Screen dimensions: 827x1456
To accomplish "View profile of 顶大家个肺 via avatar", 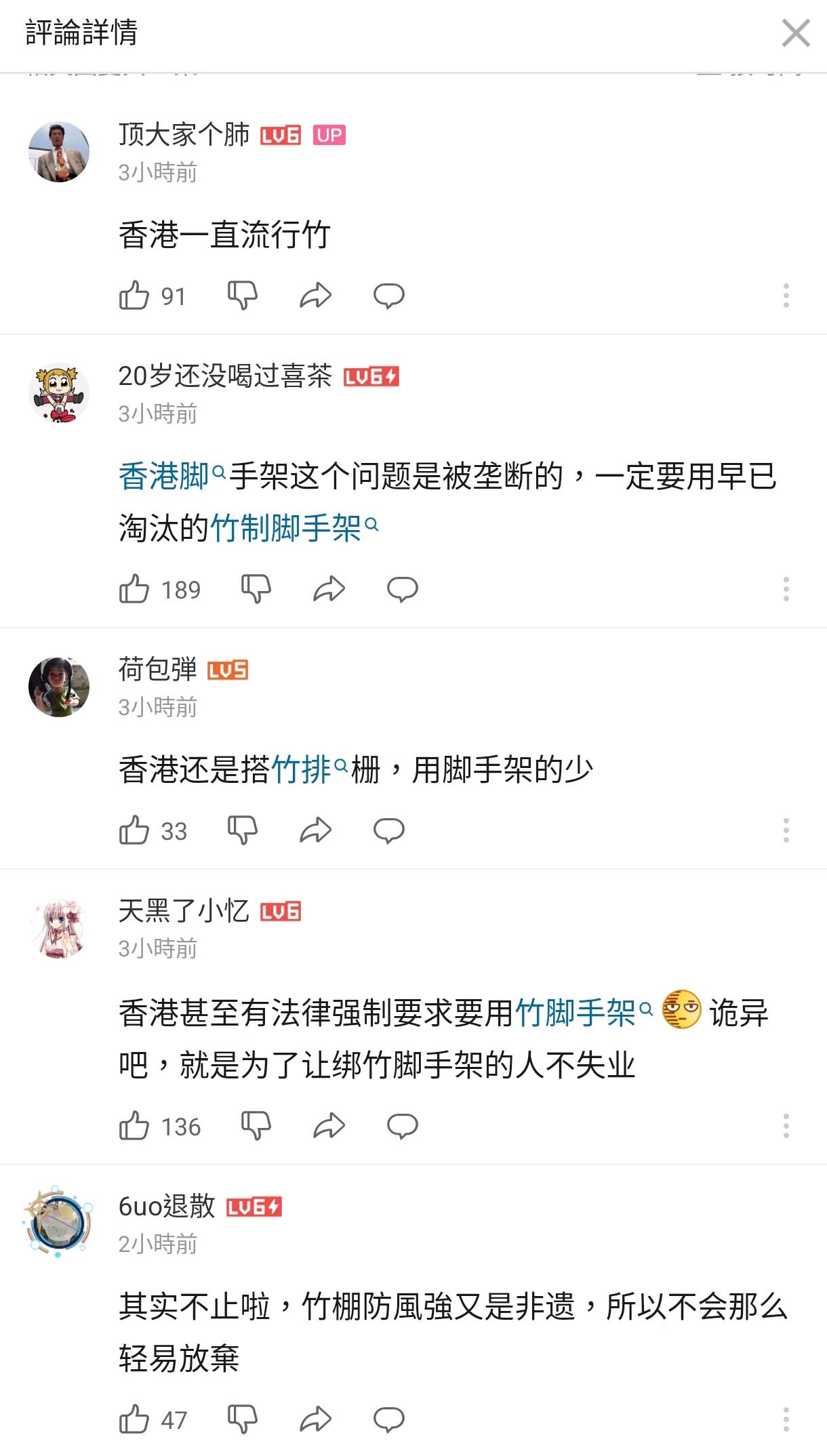I will pyautogui.click(x=59, y=152).
